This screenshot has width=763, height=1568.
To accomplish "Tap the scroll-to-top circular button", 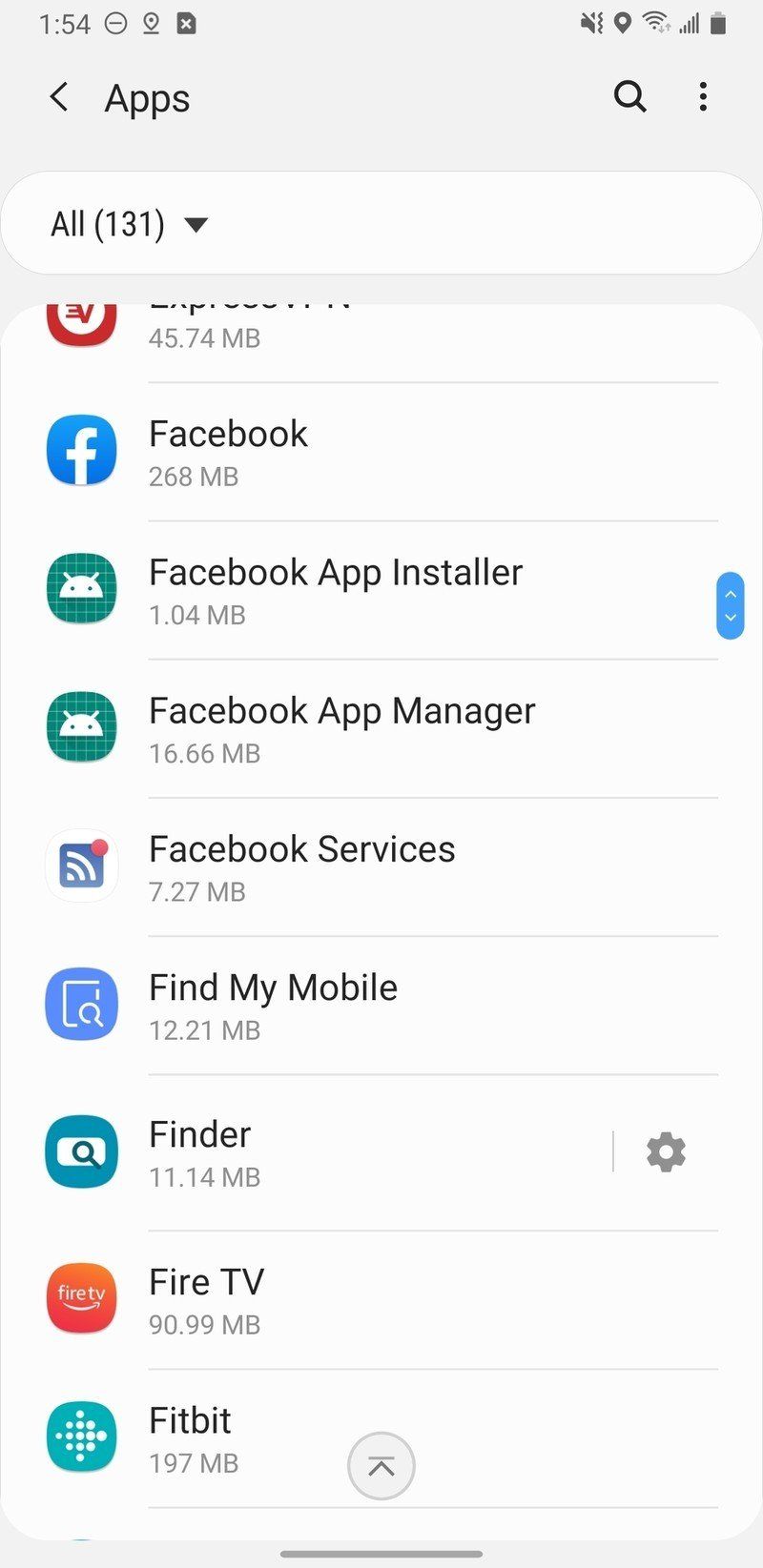I will (381, 1467).
